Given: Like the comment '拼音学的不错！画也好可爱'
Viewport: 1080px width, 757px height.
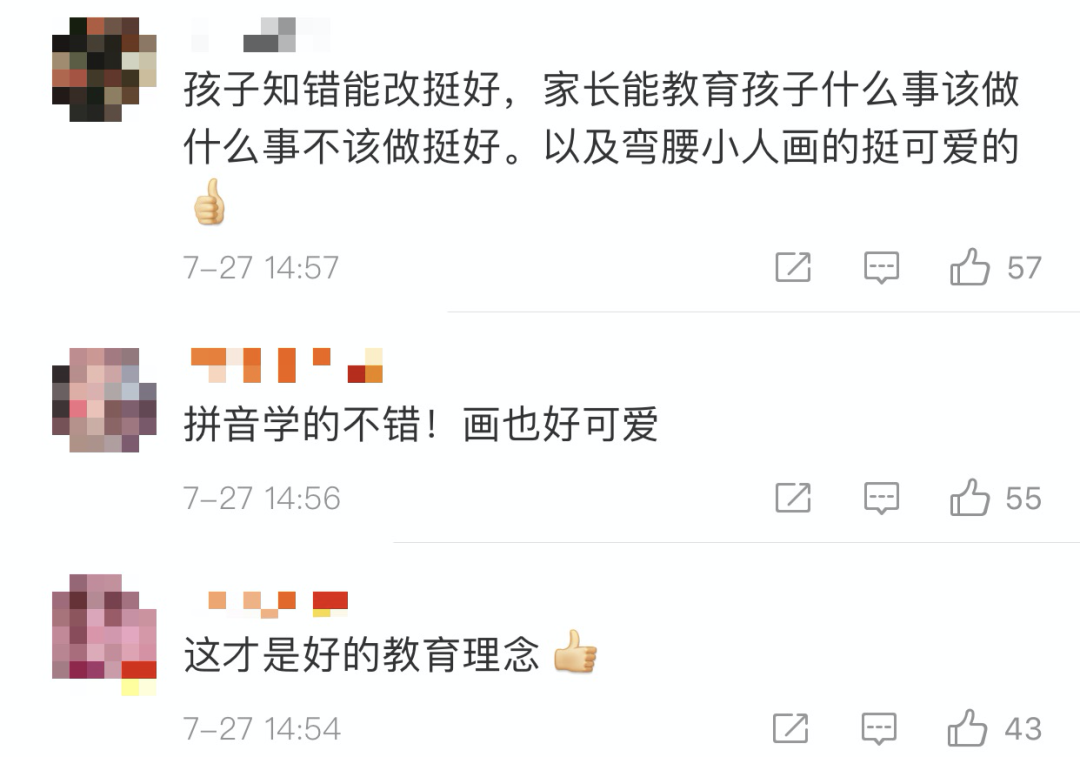Looking at the screenshot, I should coord(969,497).
